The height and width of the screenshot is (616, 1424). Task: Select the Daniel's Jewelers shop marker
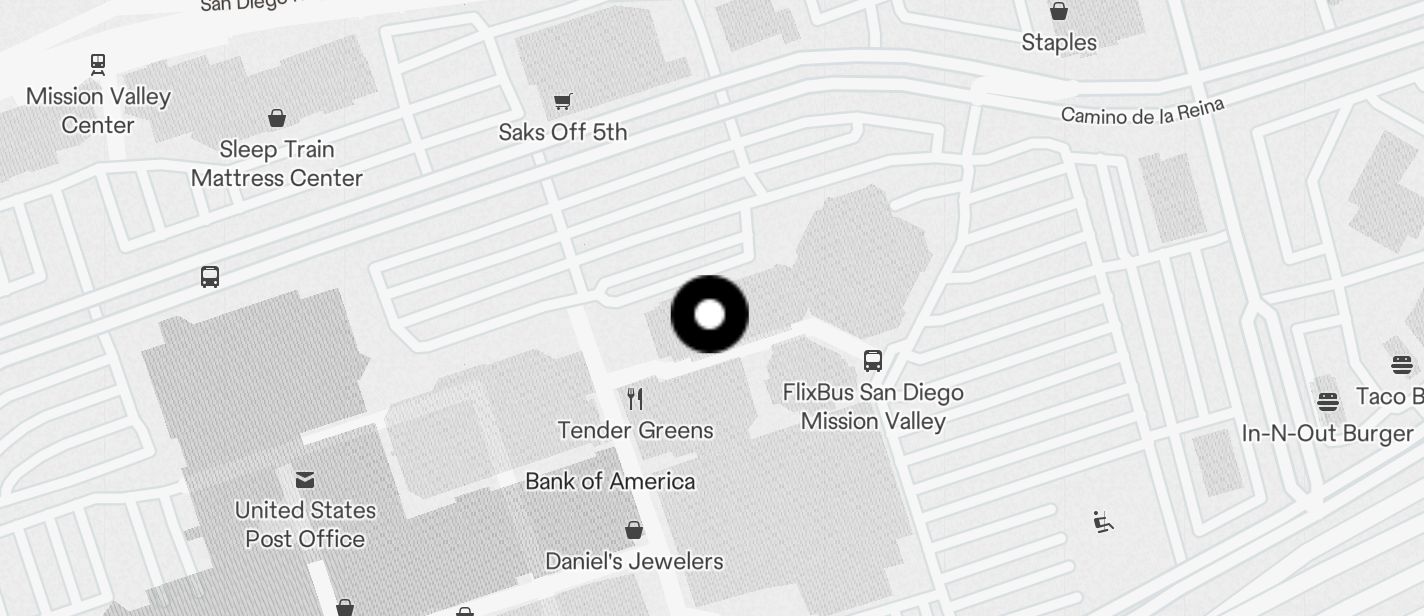pyautogui.click(x=634, y=530)
